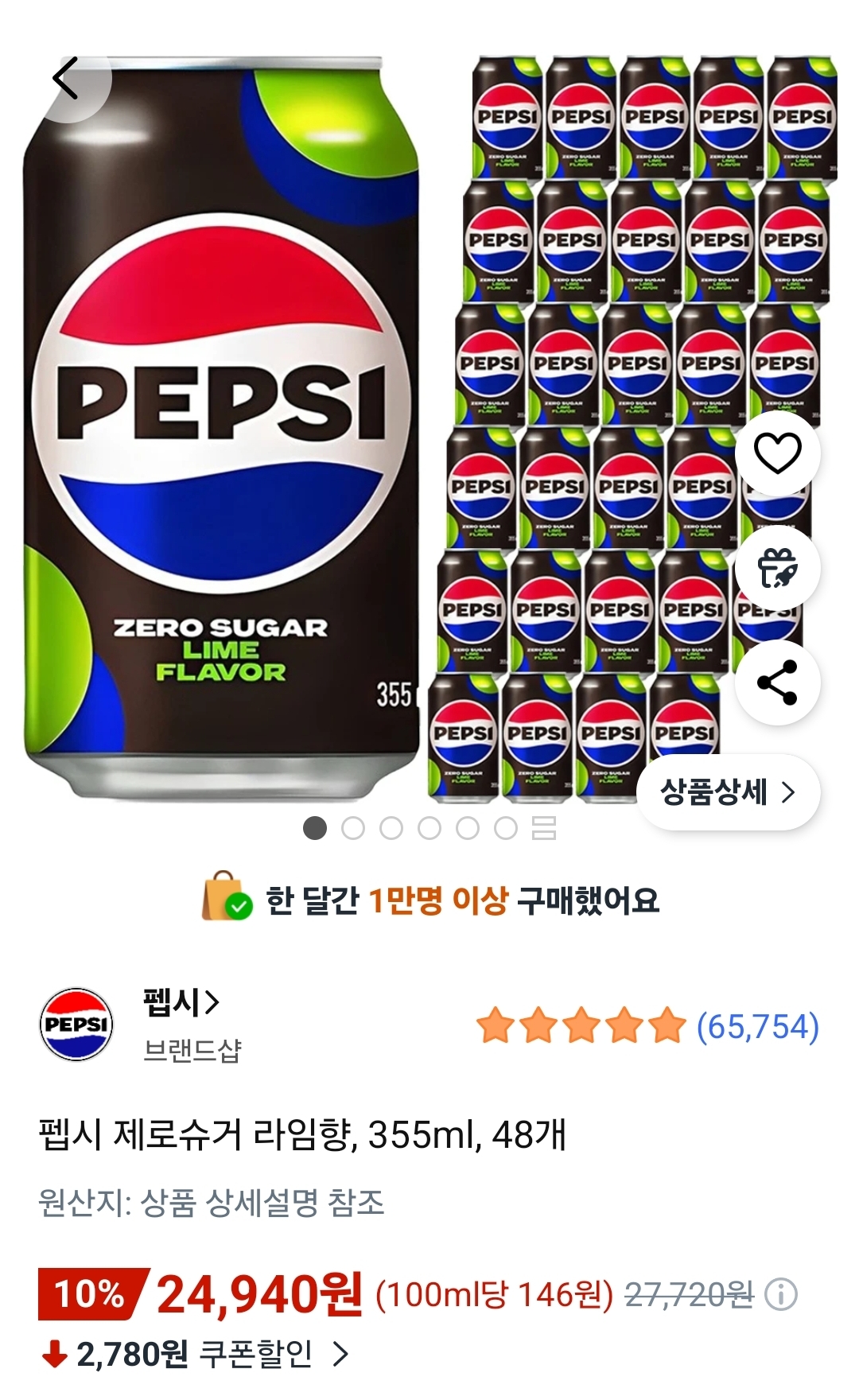
Task: Open the 펩시 brand shop
Action: [181, 1003]
